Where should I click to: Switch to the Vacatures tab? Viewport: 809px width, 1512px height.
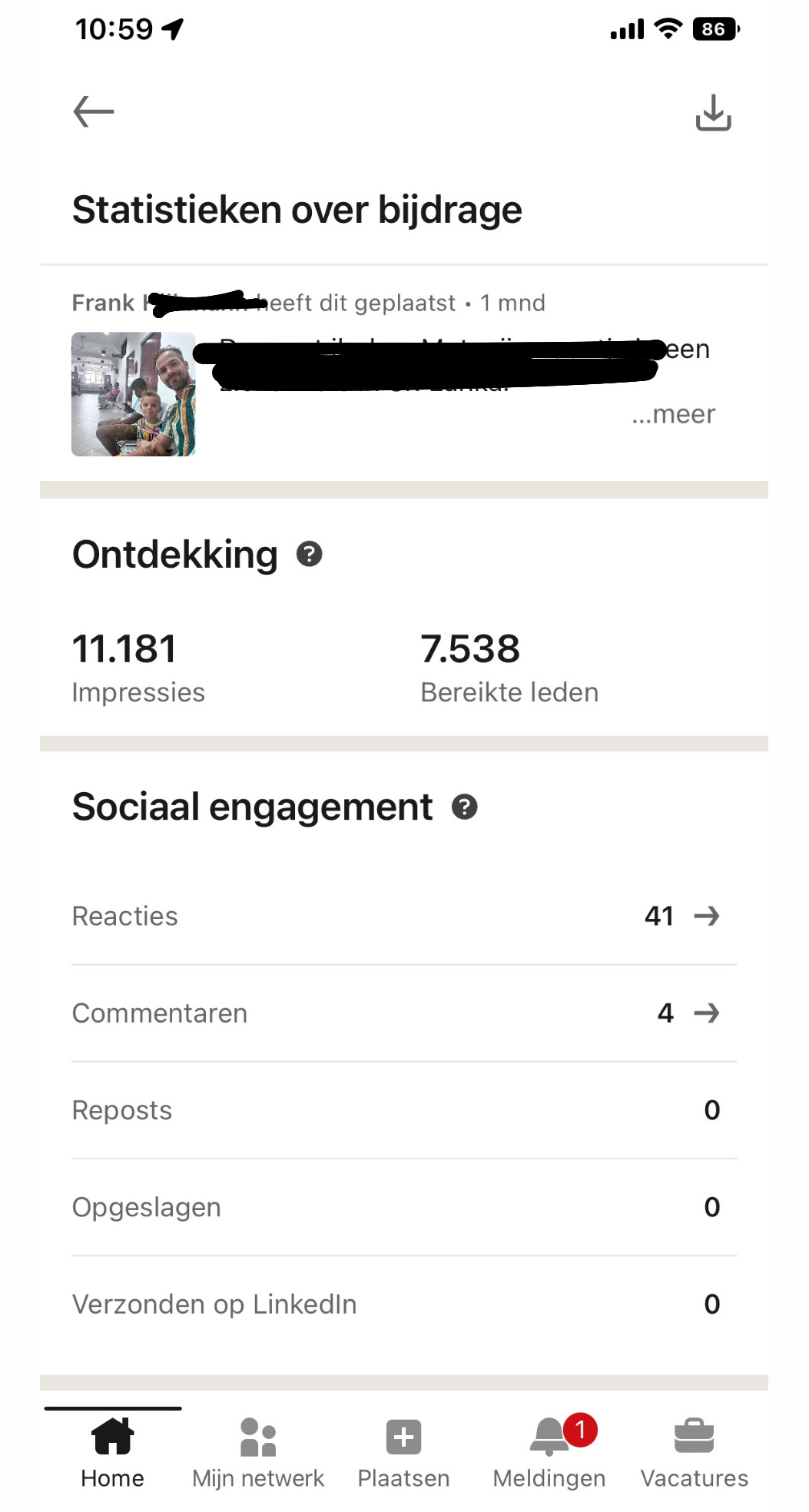[x=694, y=1452]
